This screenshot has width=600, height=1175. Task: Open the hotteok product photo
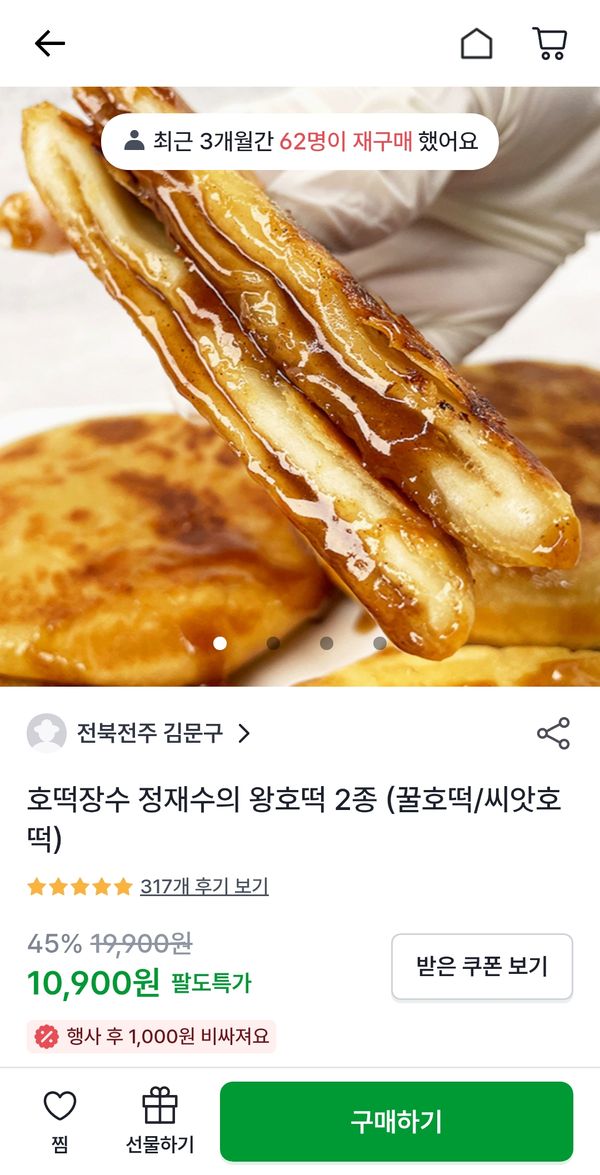(300, 400)
